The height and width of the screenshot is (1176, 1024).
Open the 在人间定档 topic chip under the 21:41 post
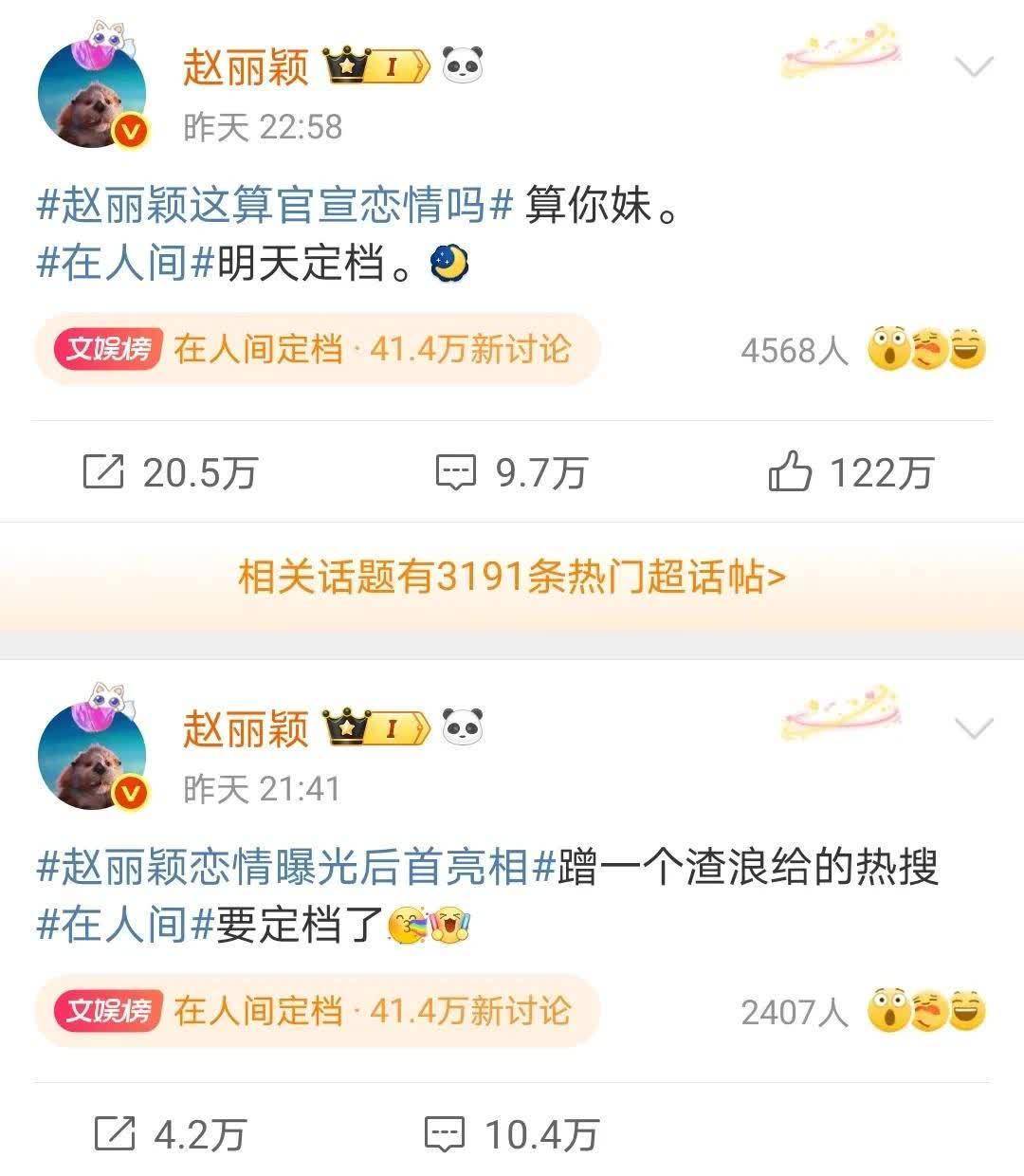pos(318,1011)
